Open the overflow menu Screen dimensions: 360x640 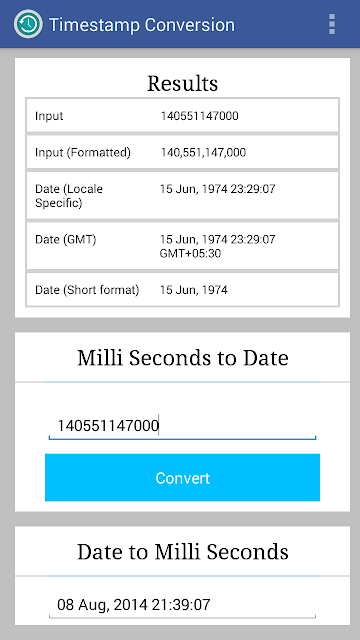[x=332, y=24]
